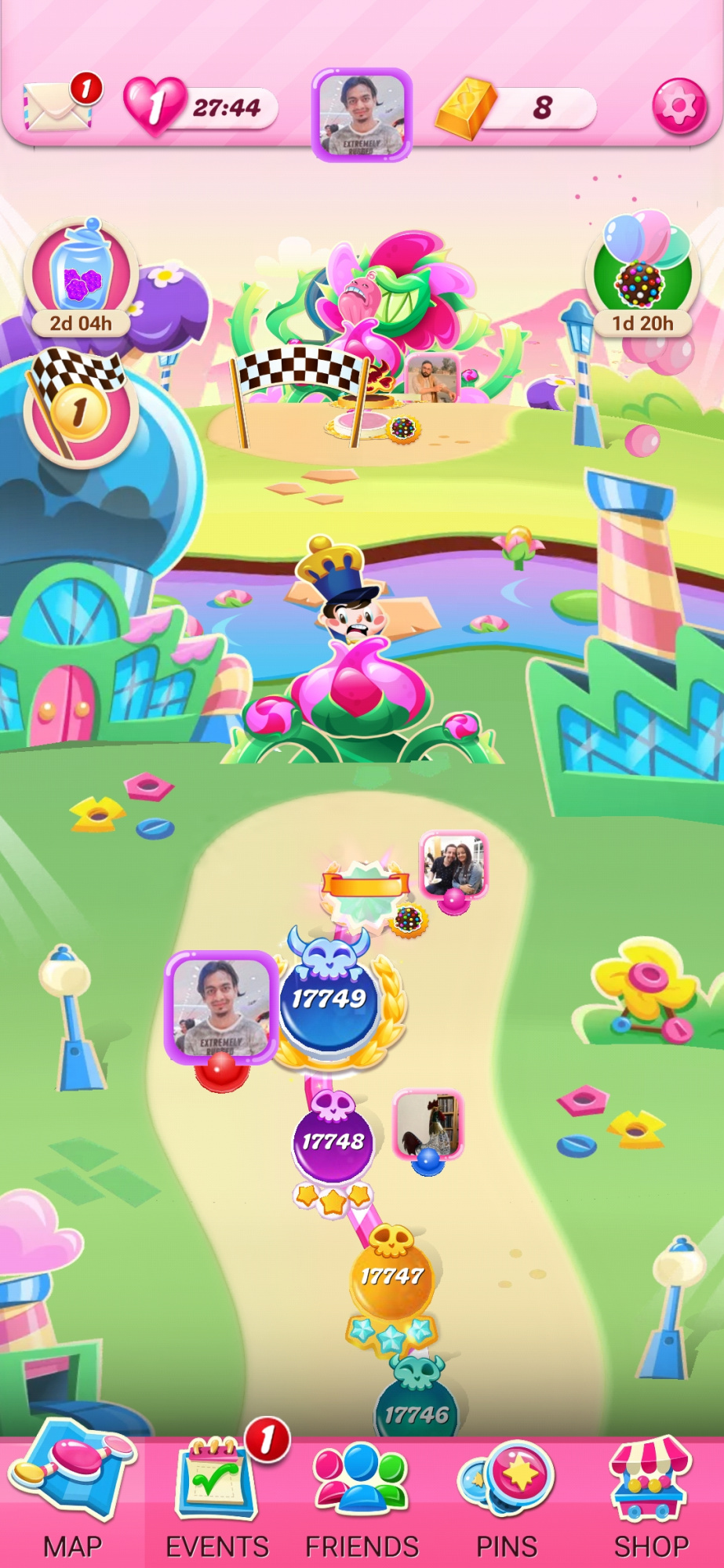Select level 17747
724x1568 pixels.
pos(391,1276)
